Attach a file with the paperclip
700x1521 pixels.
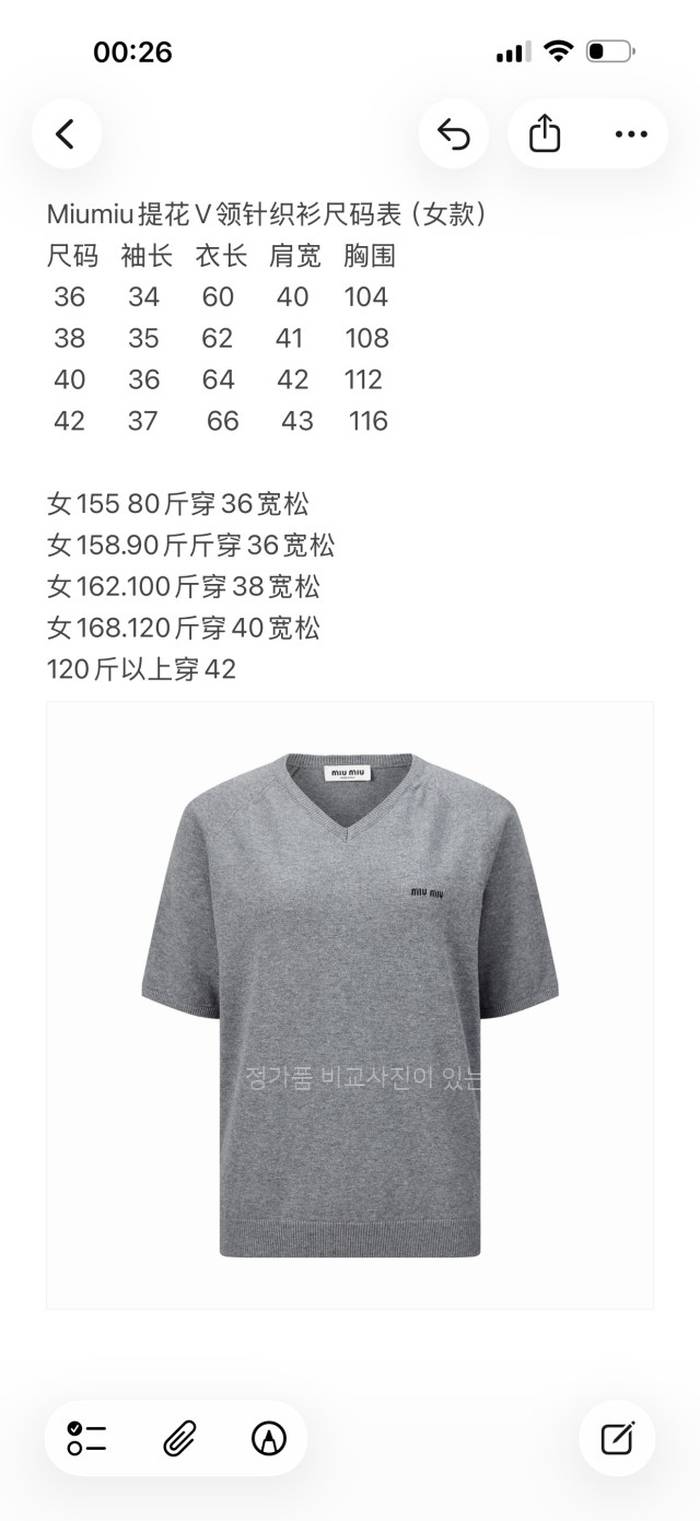tap(179, 1438)
